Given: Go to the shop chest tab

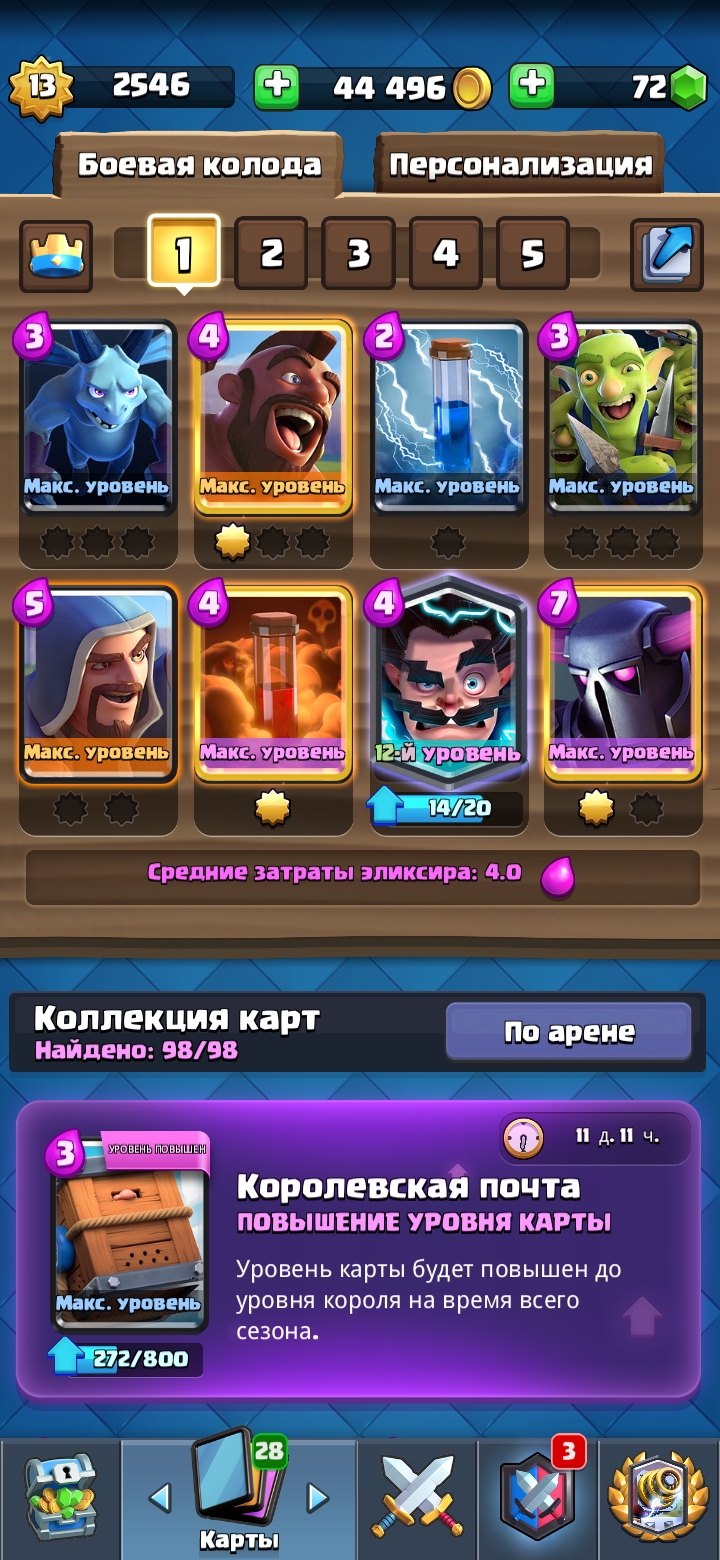Looking at the screenshot, I should click(x=60, y=1497).
